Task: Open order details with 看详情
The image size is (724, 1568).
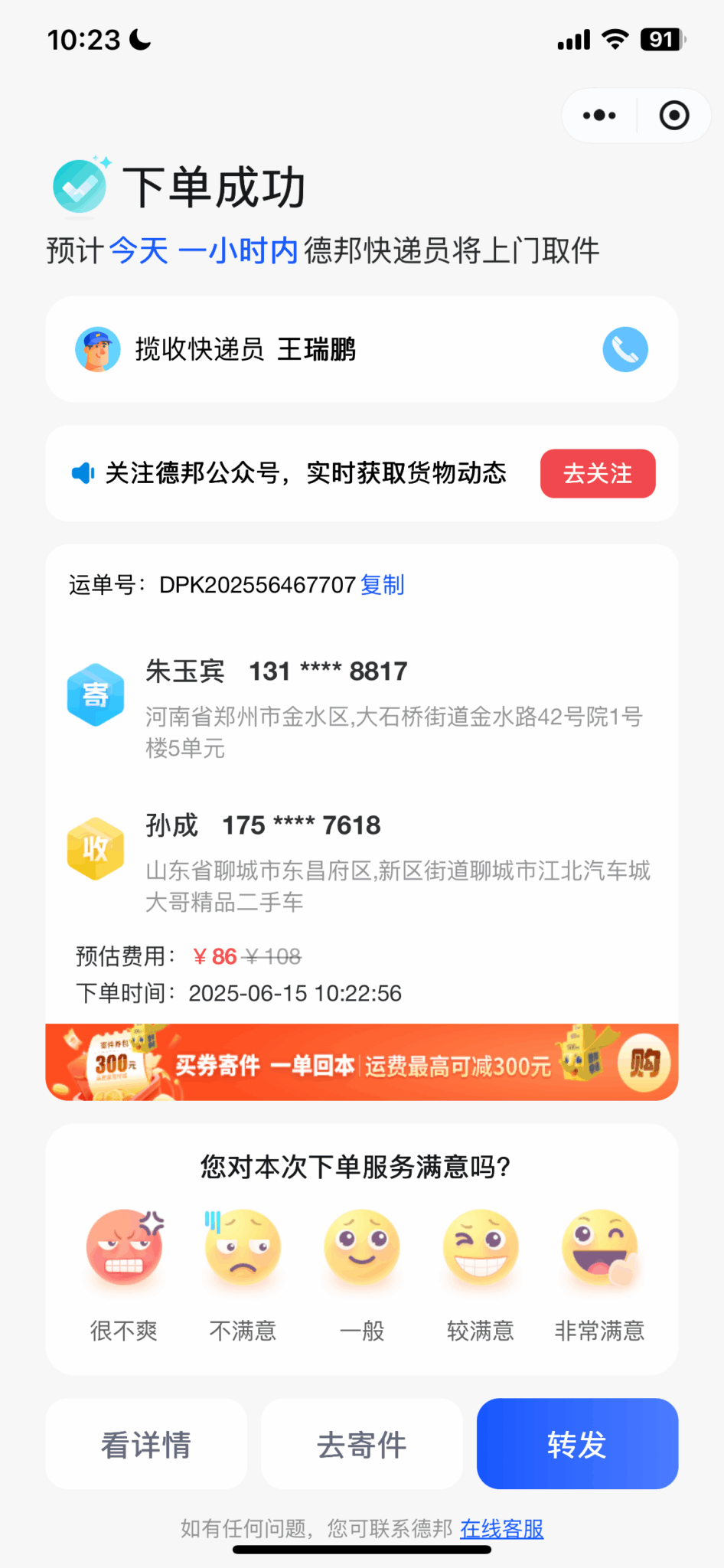Action: pos(146,1444)
